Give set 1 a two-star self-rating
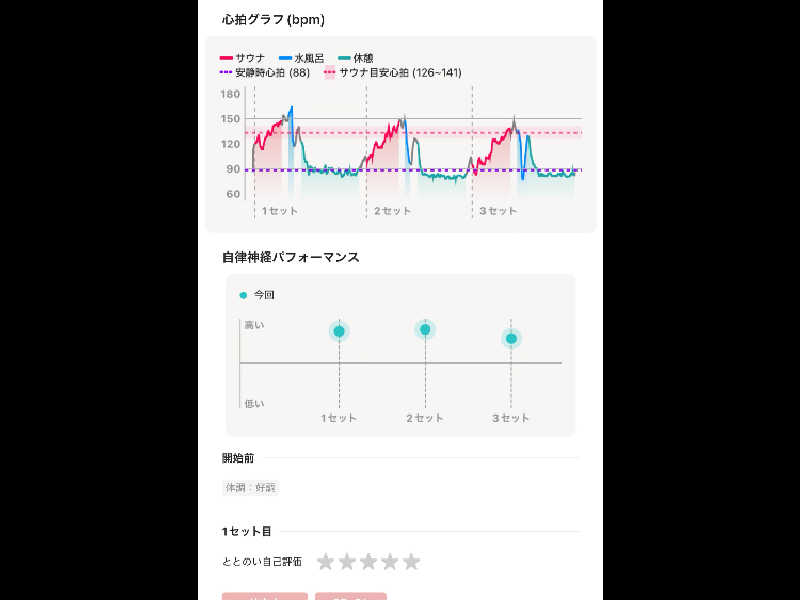This screenshot has height=600, width=800. click(x=347, y=562)
